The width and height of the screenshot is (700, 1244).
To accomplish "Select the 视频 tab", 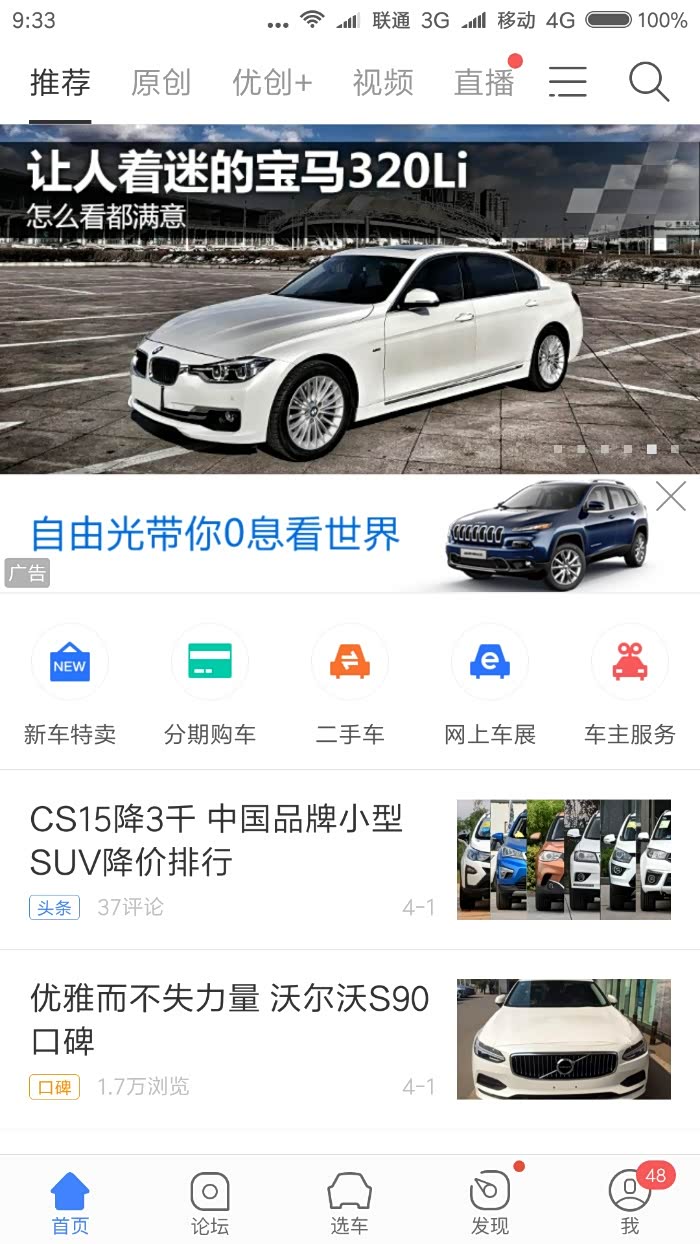I will pos(383,82).
